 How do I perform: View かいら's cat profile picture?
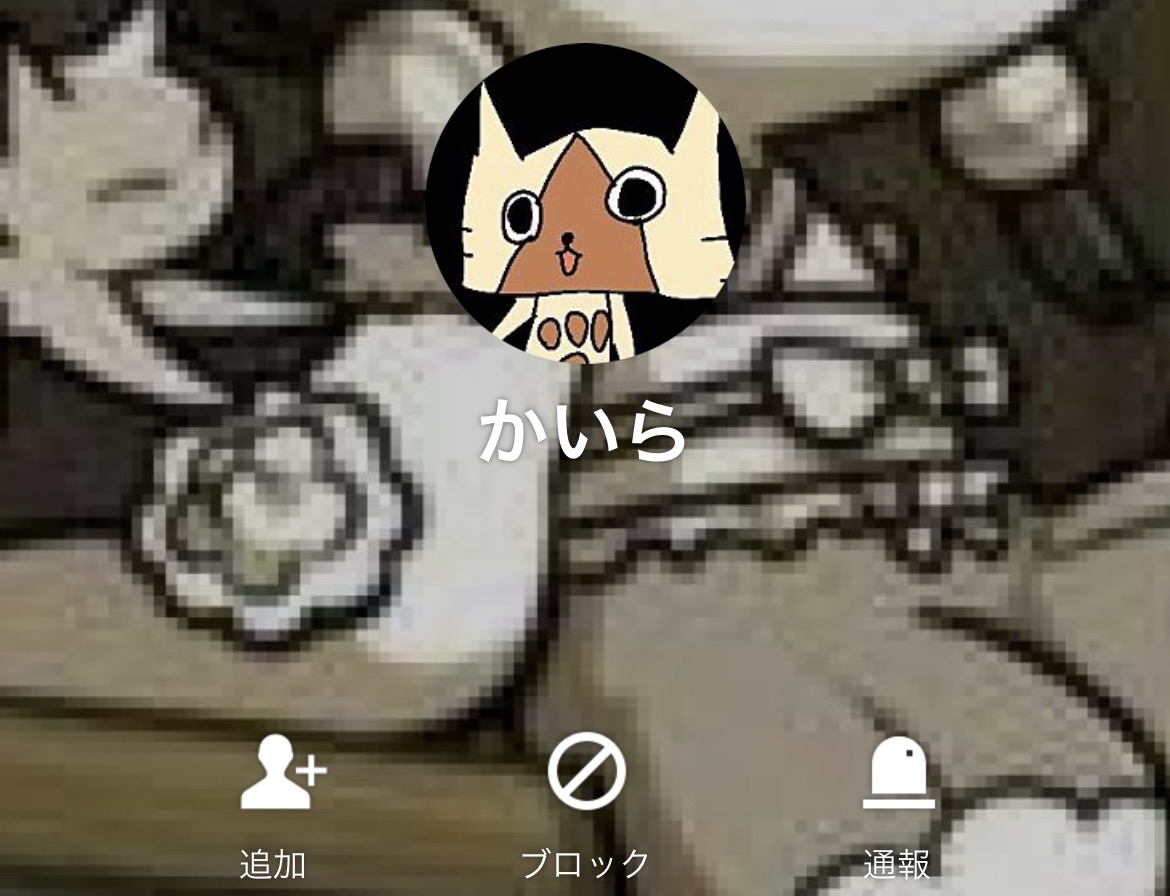[585, 203]
